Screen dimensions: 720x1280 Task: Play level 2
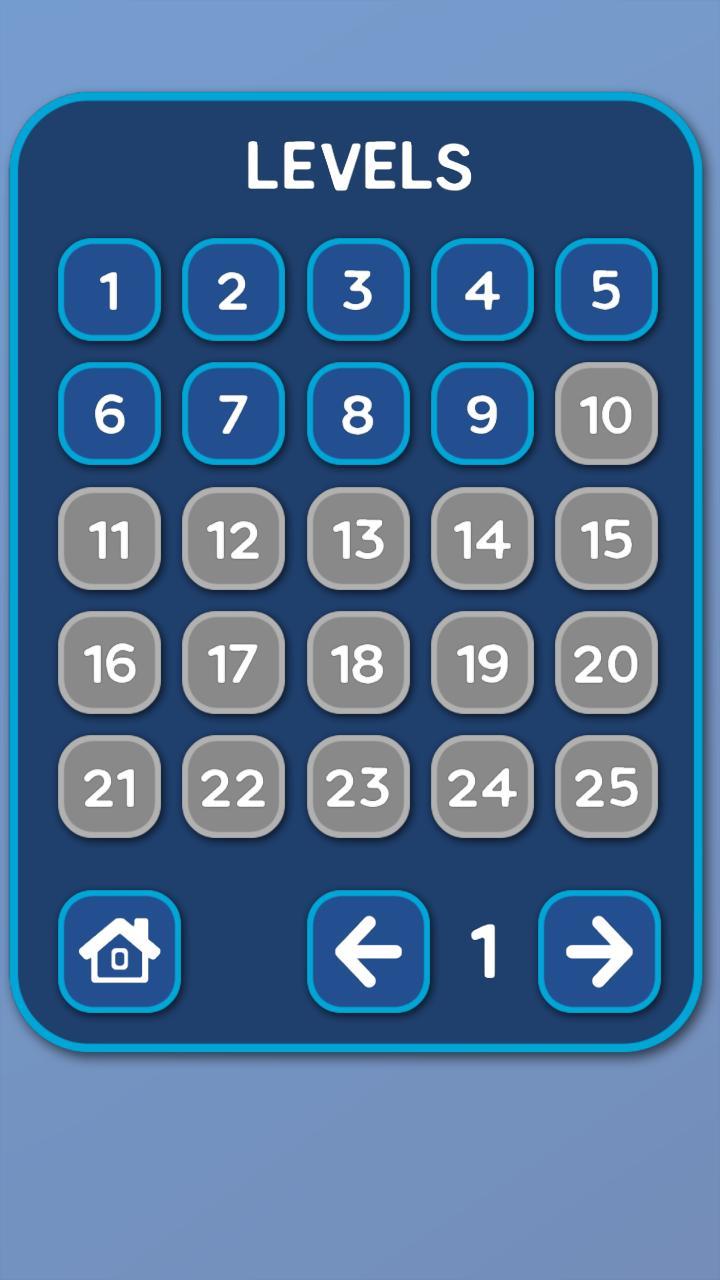pyautogui.click(x=234, y=291)
